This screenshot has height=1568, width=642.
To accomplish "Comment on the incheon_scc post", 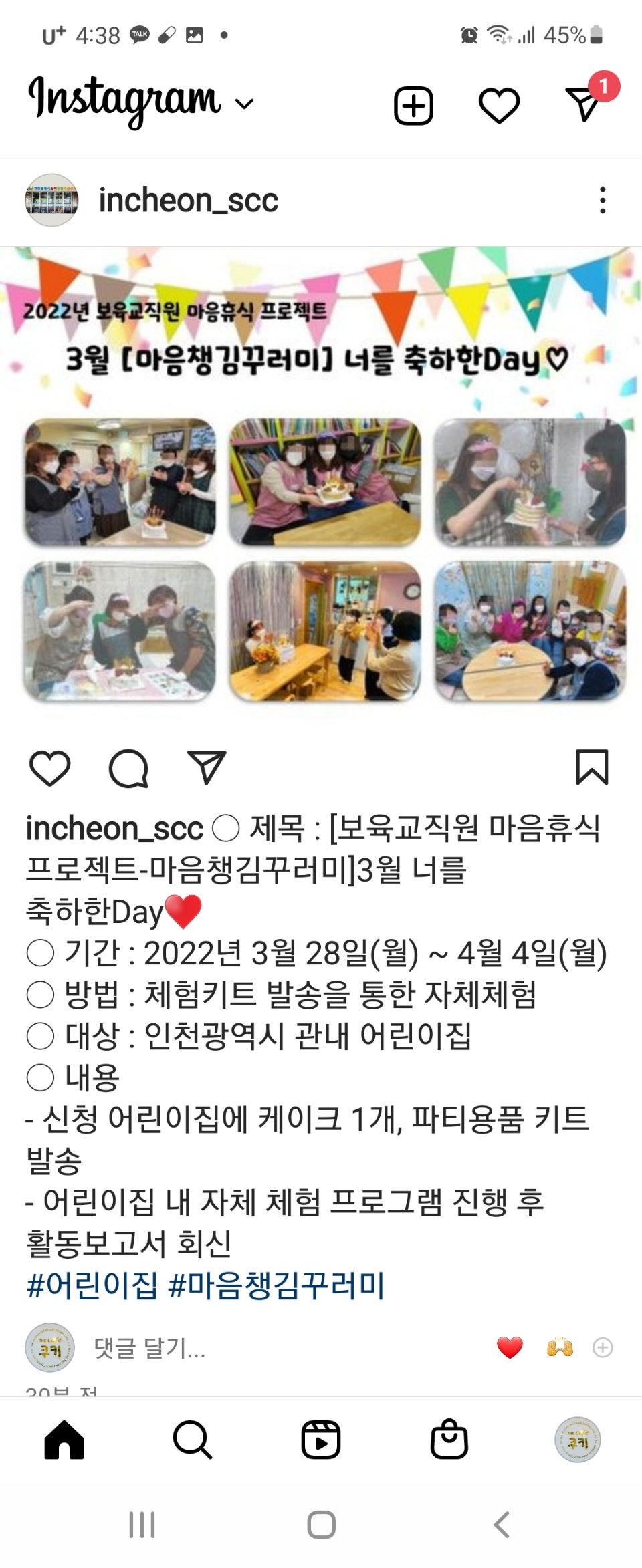I will tap(128, 767).
